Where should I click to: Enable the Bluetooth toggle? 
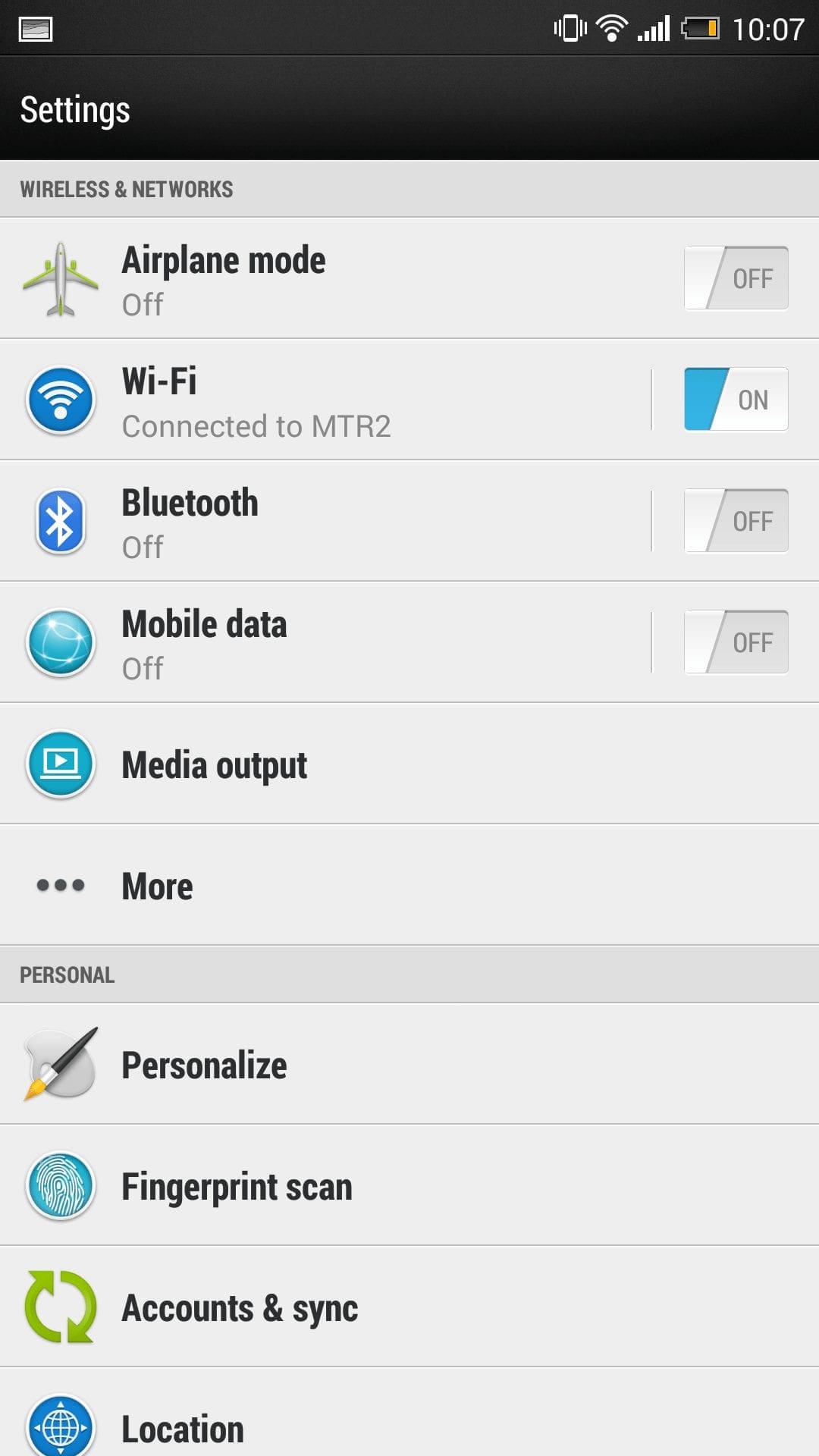coord(736,521)
